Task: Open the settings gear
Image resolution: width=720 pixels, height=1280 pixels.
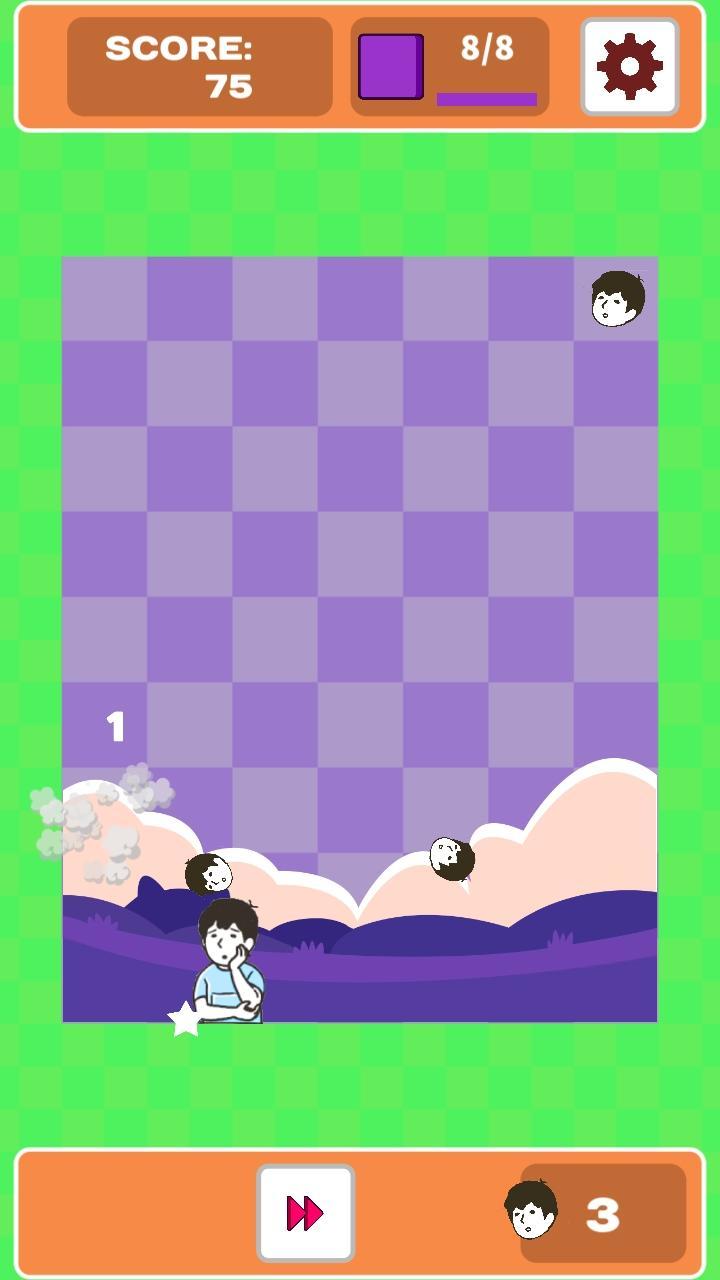Action: pyautogui.click(x=629, y=66)
